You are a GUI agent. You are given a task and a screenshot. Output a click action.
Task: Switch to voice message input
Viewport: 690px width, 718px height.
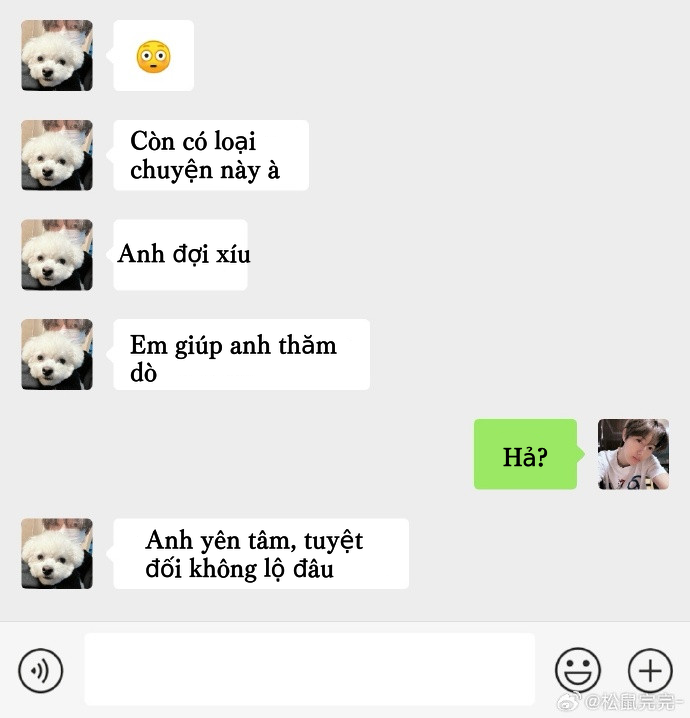(x=41, y=670)
